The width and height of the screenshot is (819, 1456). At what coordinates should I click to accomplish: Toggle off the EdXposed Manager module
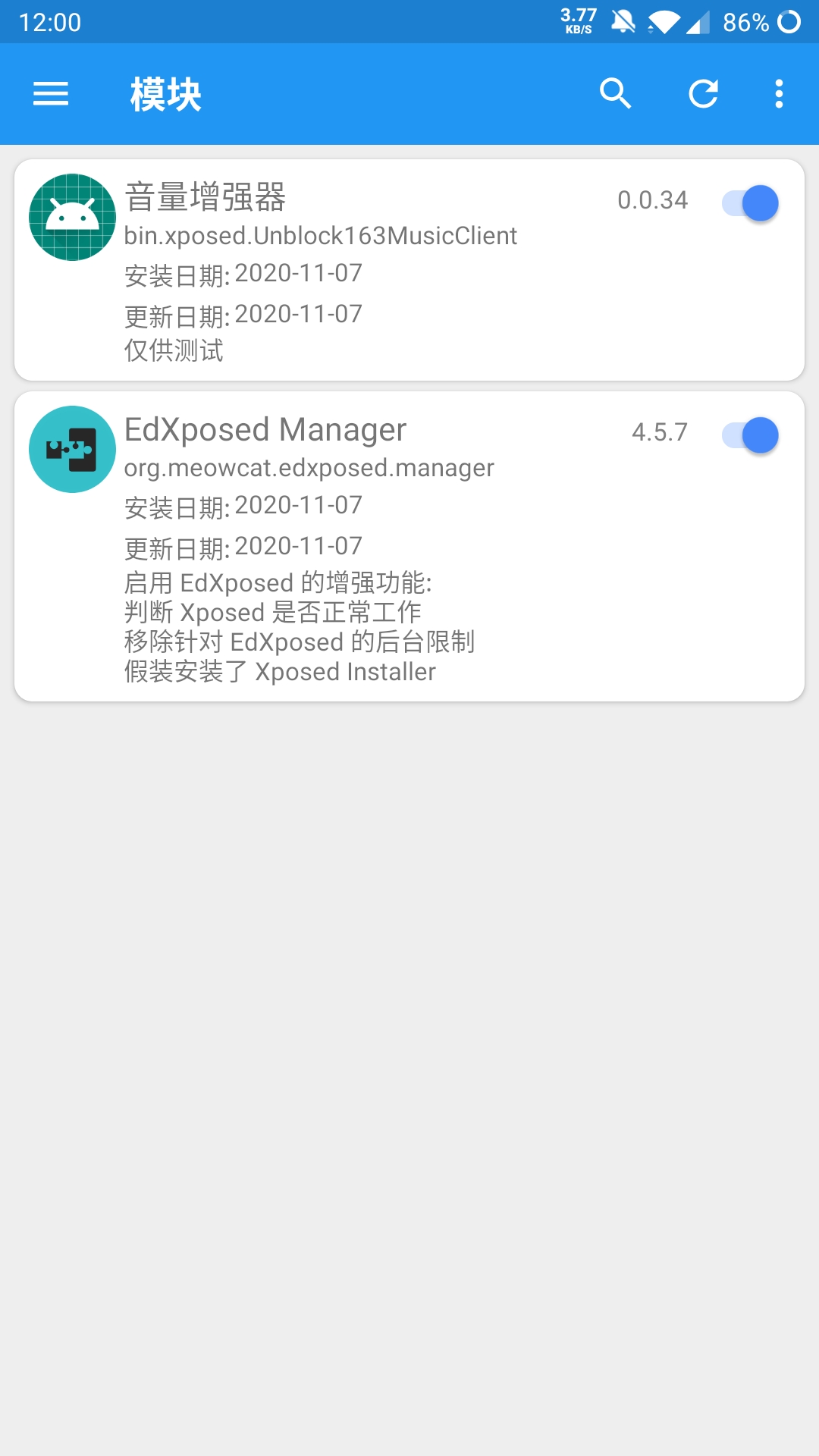point(750,435)
